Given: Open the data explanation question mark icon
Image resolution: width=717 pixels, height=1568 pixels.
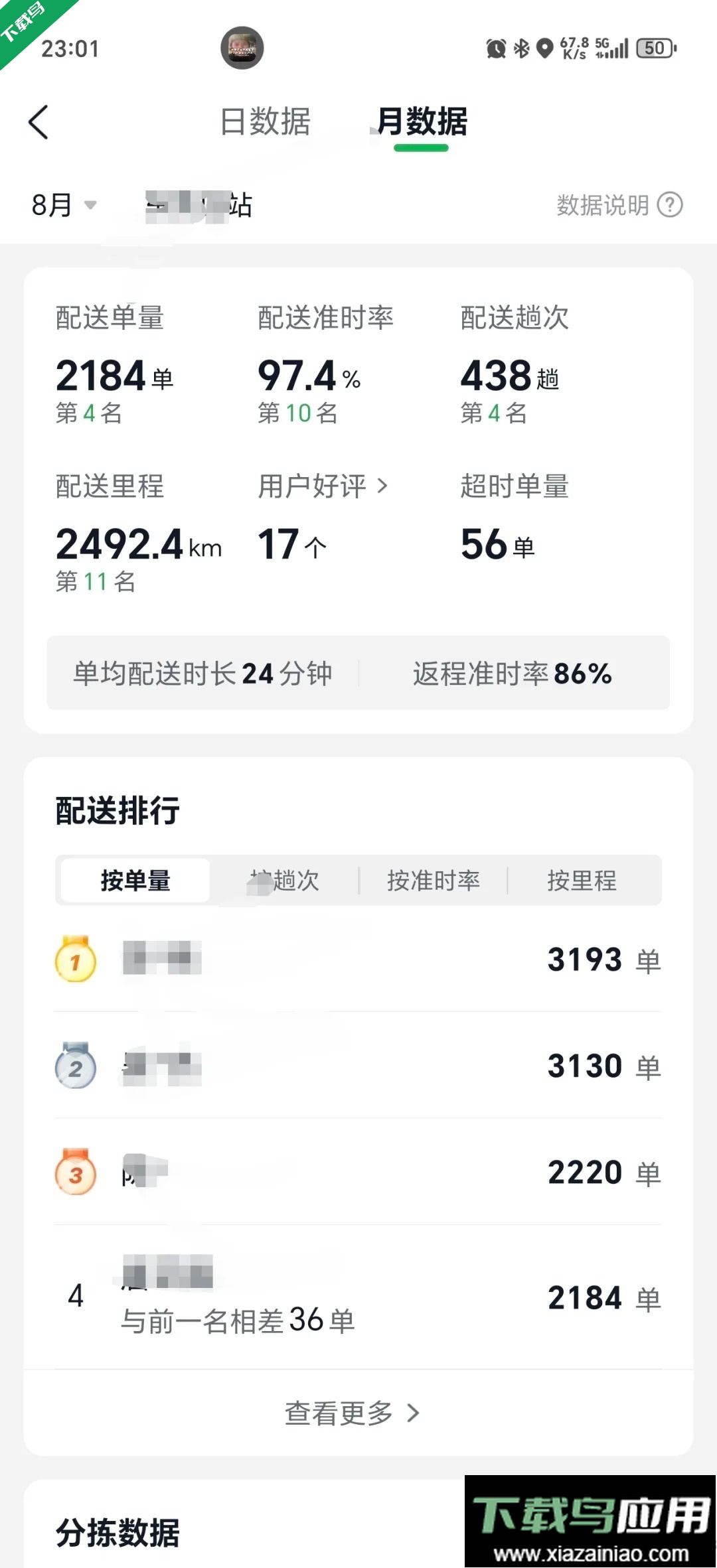Looking at the screenshot, I should [671, 205].
